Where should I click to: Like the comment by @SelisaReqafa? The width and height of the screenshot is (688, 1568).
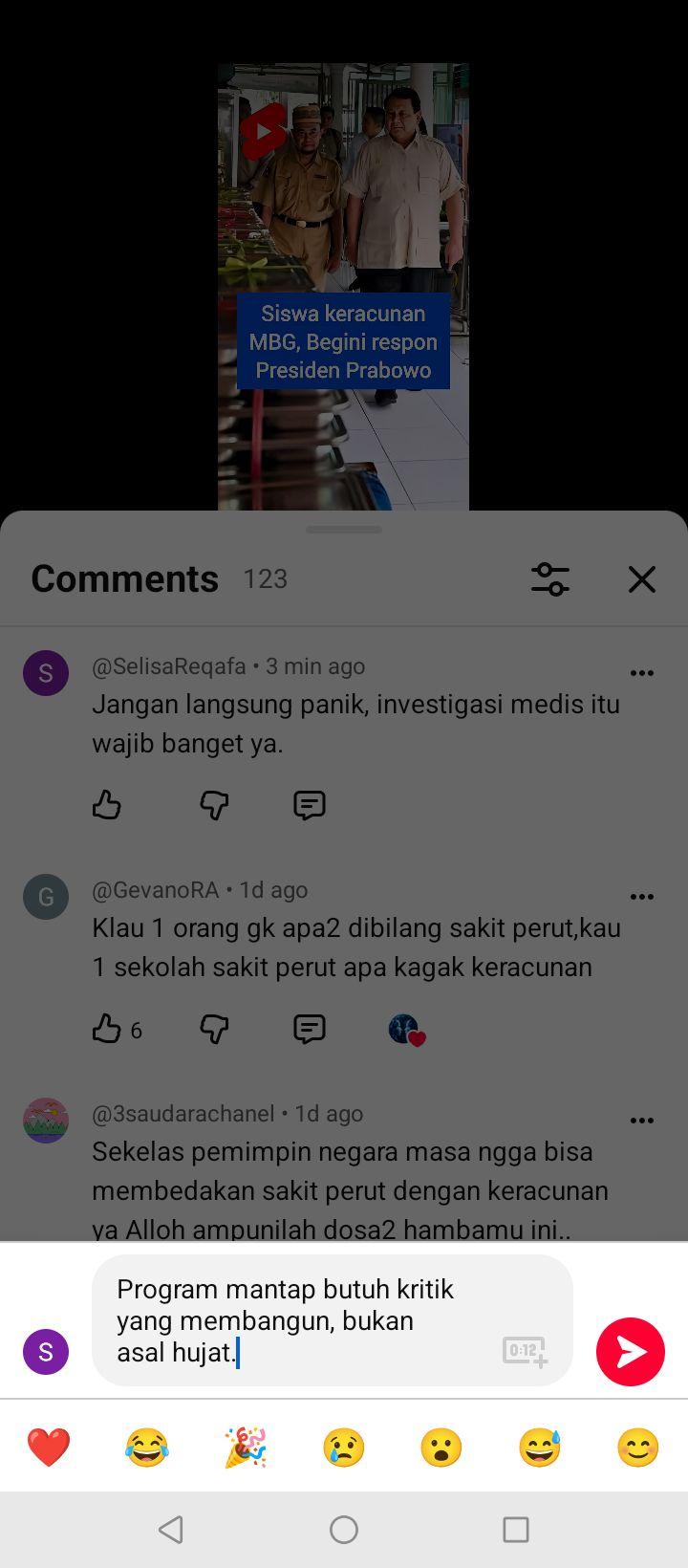(107, 805)
